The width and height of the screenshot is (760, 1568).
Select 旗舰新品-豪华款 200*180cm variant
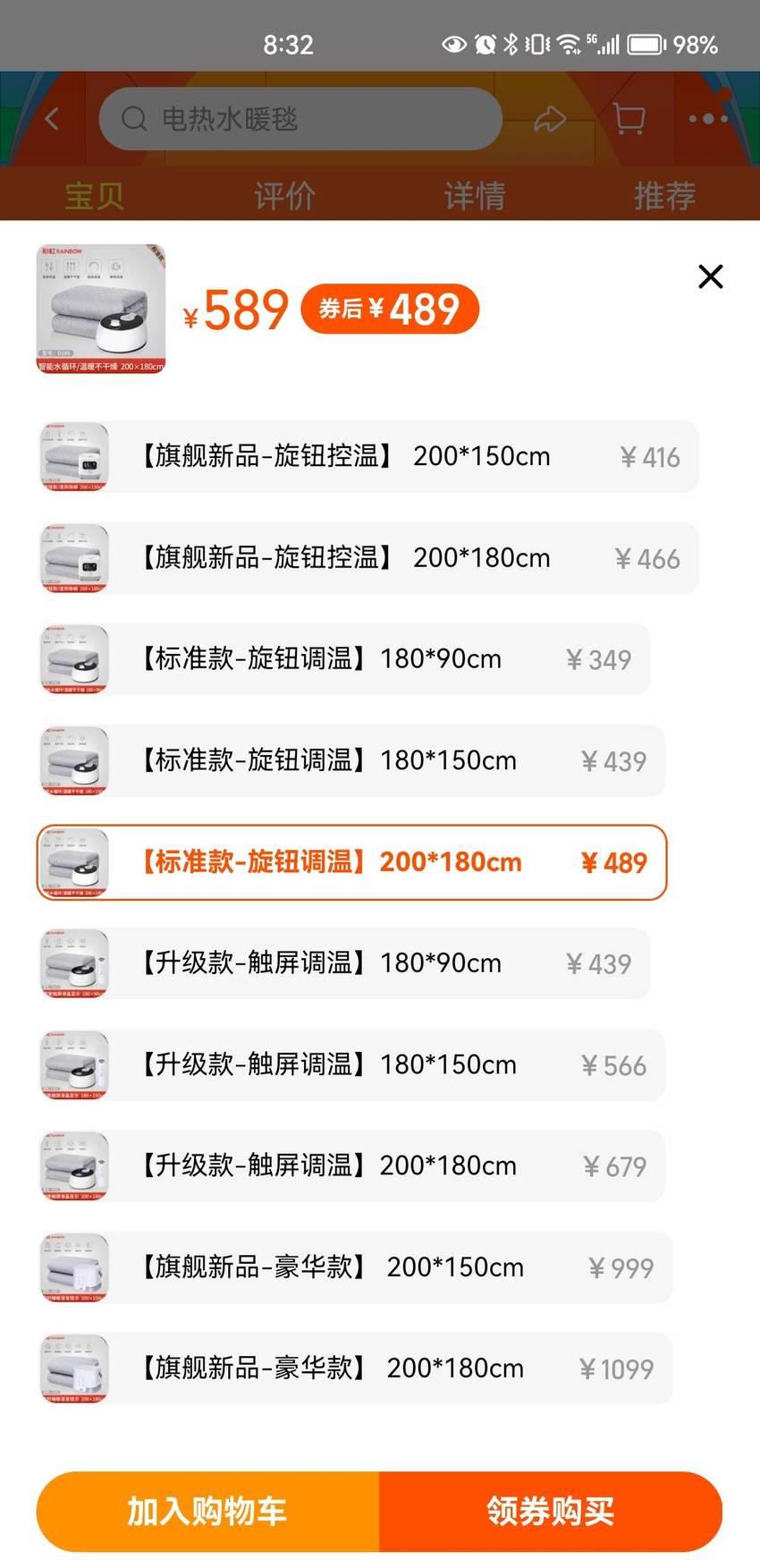point(355,1369)
